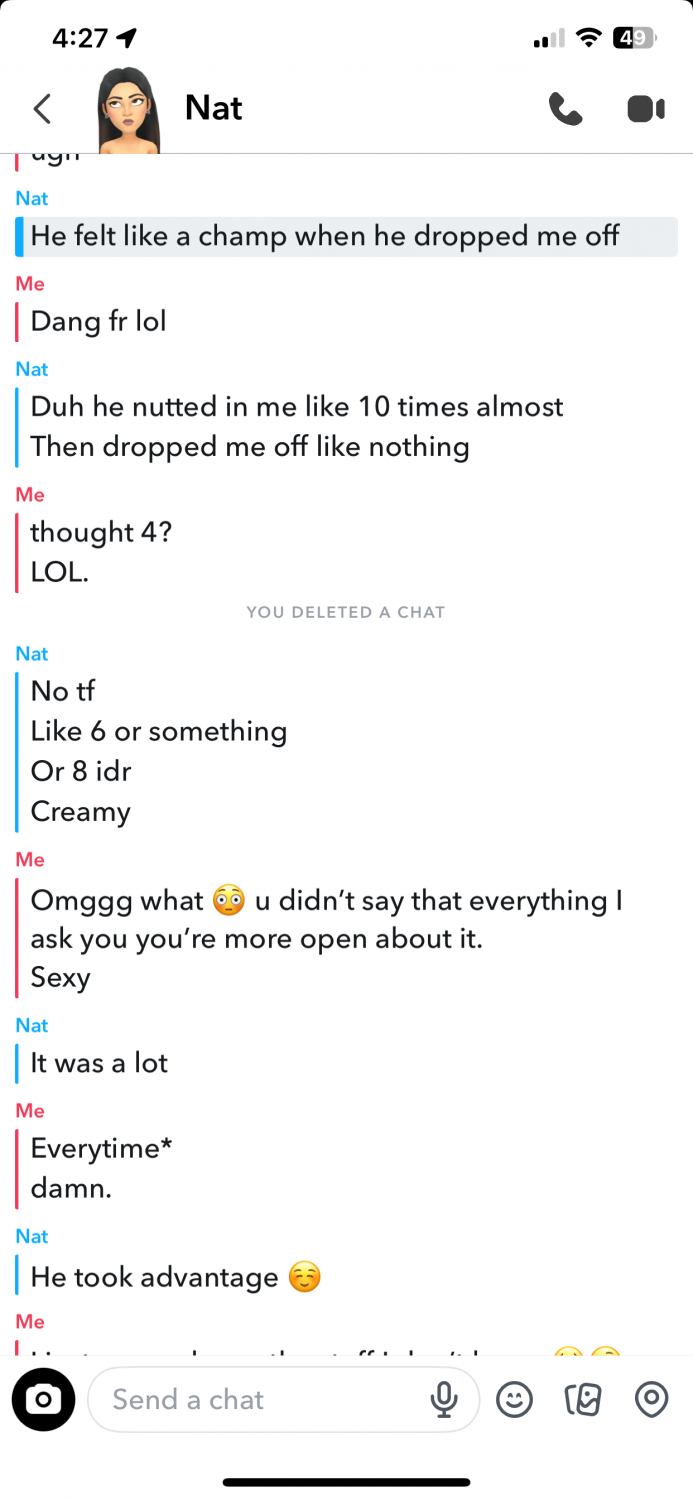Open the camera from the chat bar
The height and width of the screenshot is (1500, 693).
tap(44, 1400)
